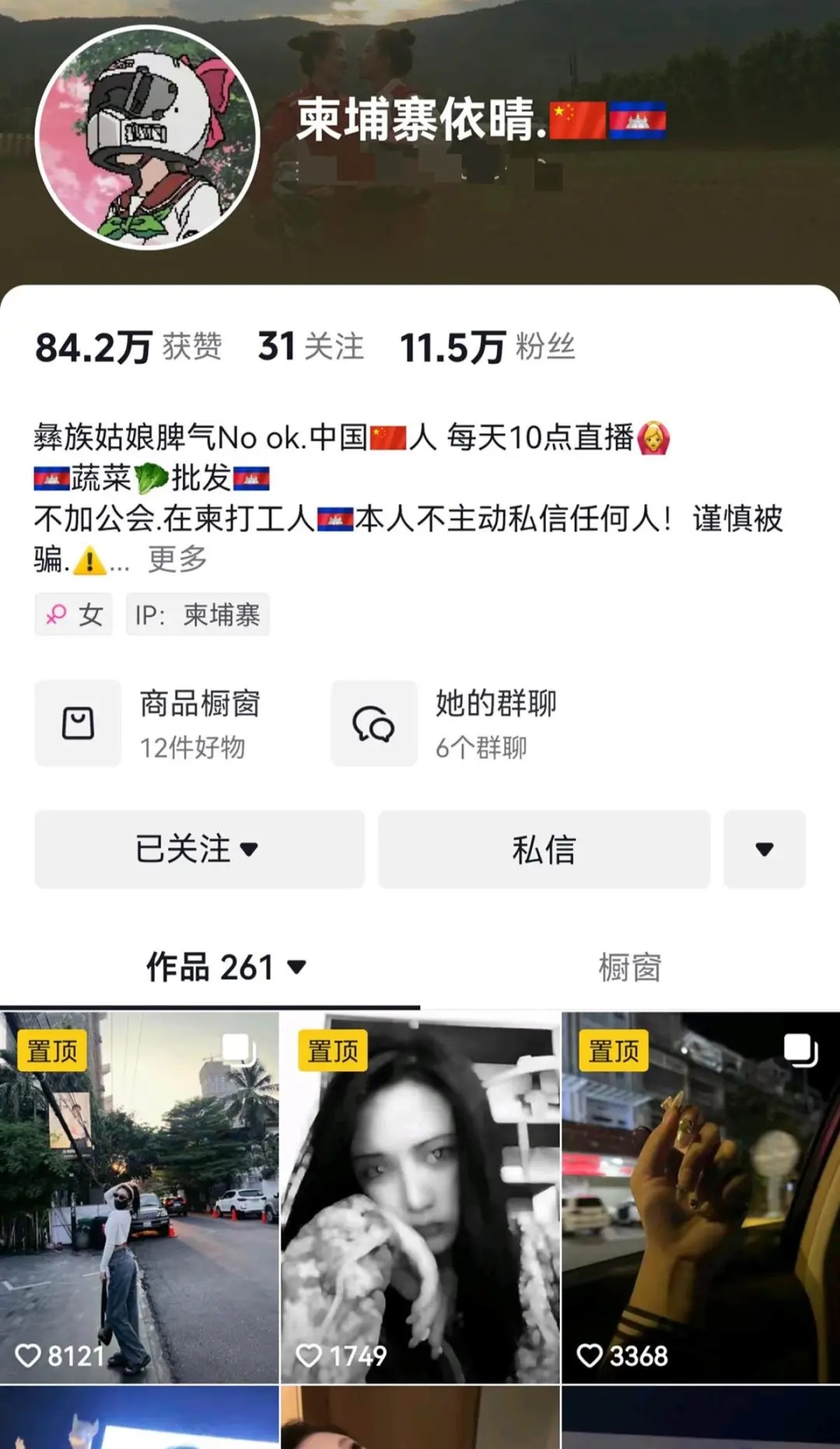Expand the arrow button beside 私信
This screenshot has height=1449, width=840.
point(765,850)
